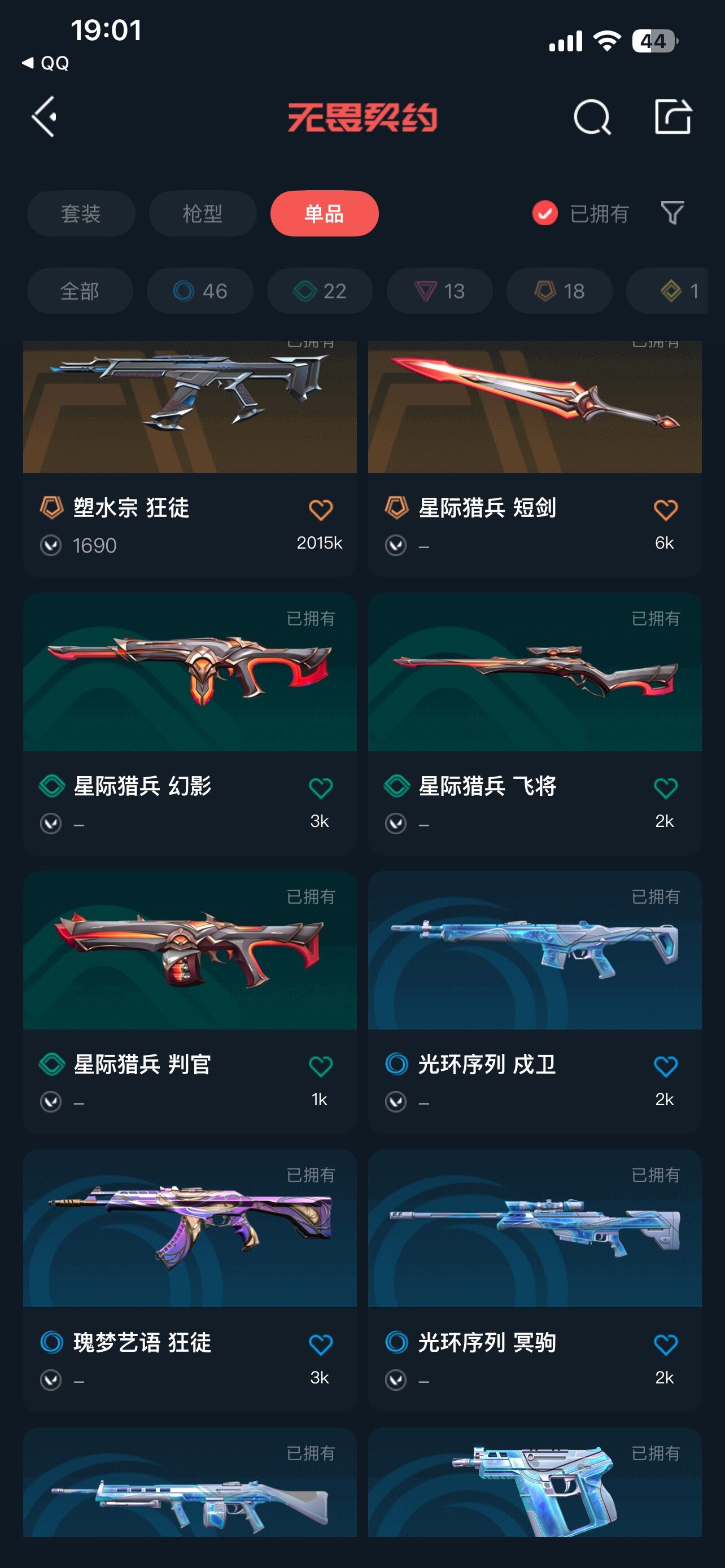The height and width of the screenshot is (1568, 725).
Task: Open the 塑水宗 狂徒 skin card
Action: pos(190,458)
